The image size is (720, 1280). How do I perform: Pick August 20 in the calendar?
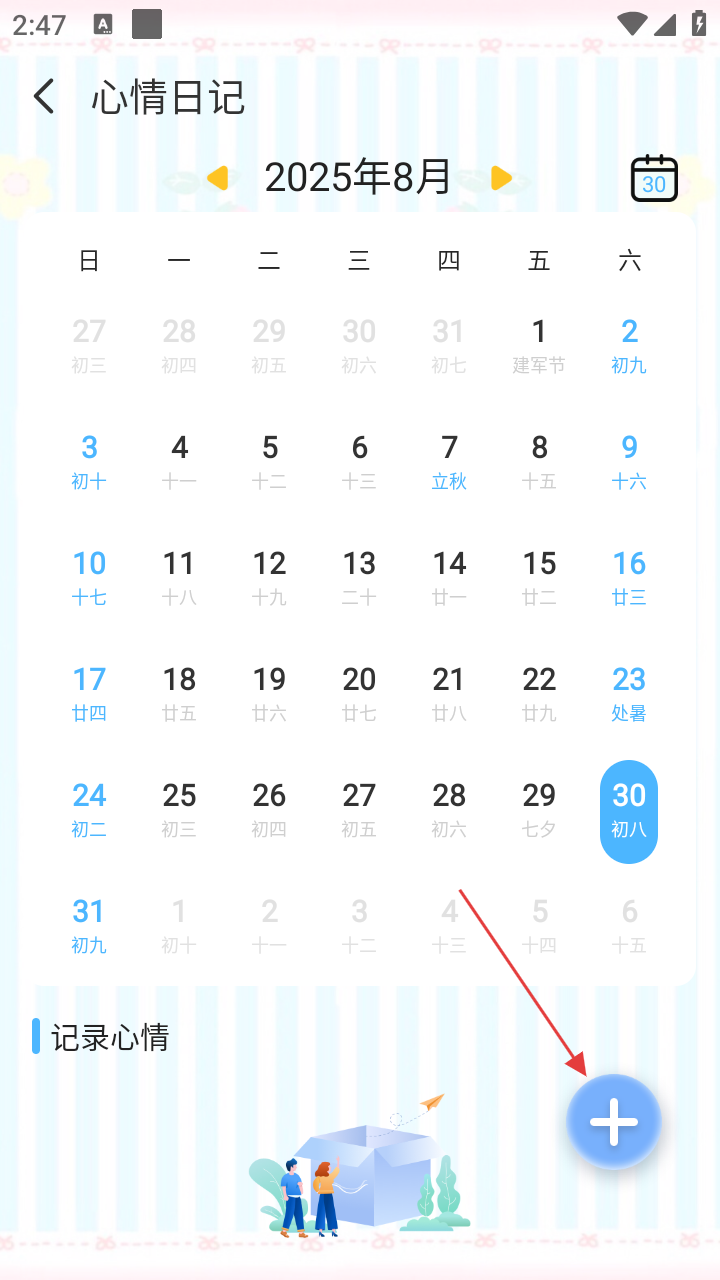359,692
